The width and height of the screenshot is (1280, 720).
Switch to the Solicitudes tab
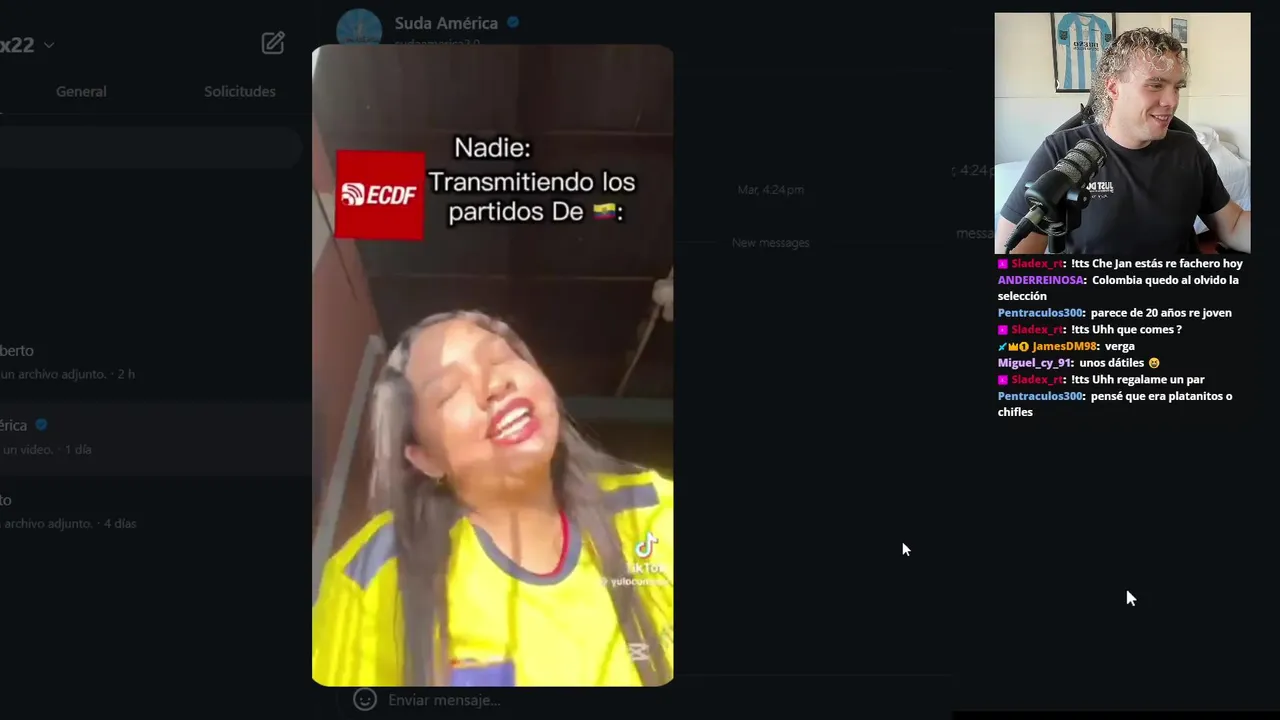pos(240,91)
